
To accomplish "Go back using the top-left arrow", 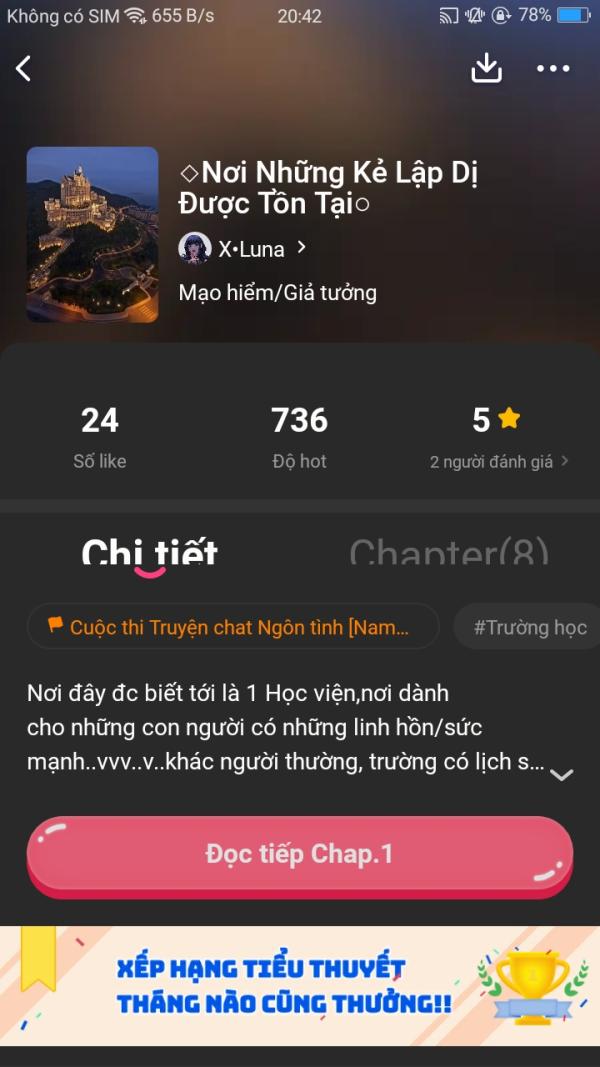I will pos(24,69).
